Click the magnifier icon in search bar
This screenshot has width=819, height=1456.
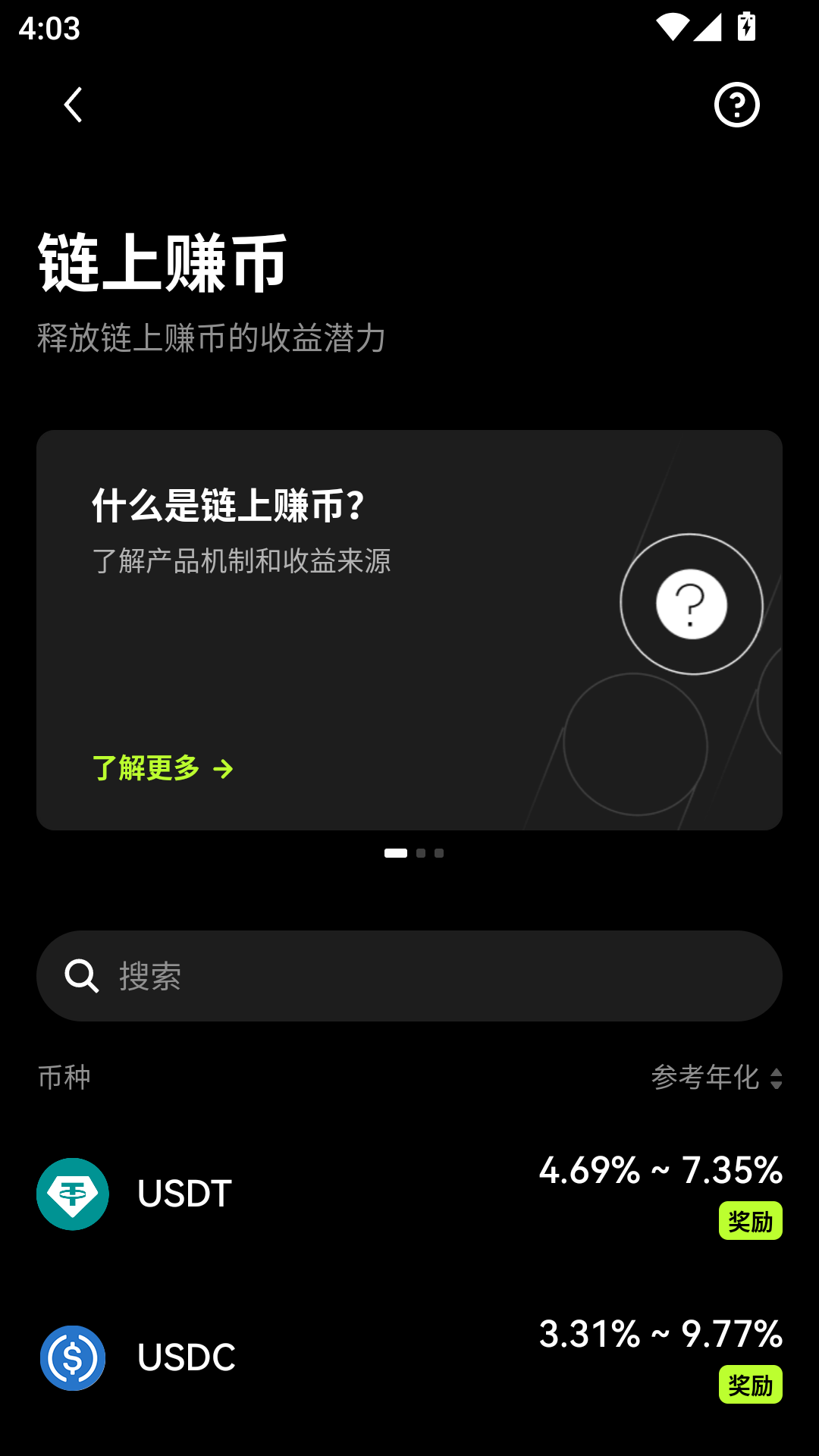pos(81,975)
